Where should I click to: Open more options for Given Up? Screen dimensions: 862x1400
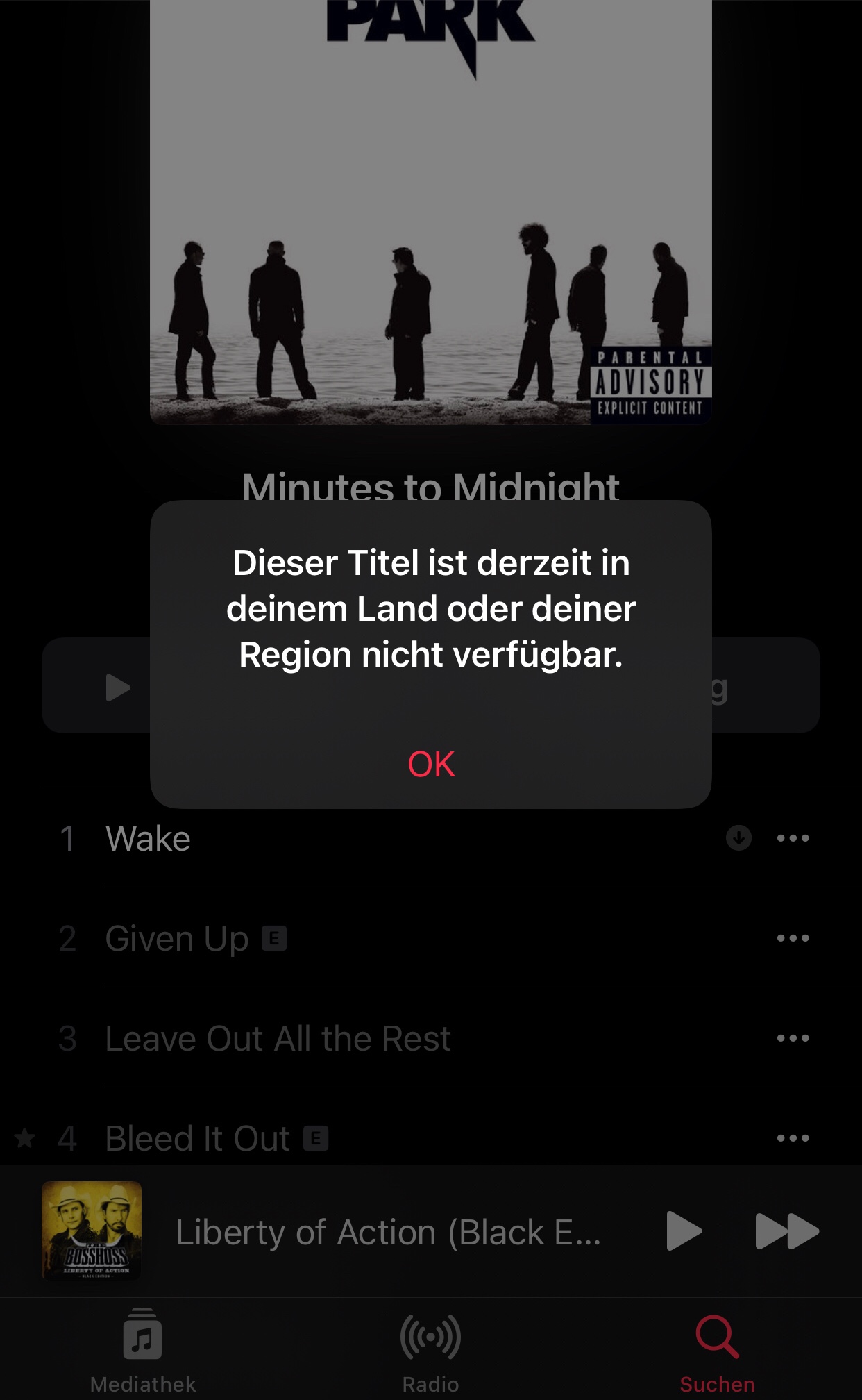pos(793,938)
